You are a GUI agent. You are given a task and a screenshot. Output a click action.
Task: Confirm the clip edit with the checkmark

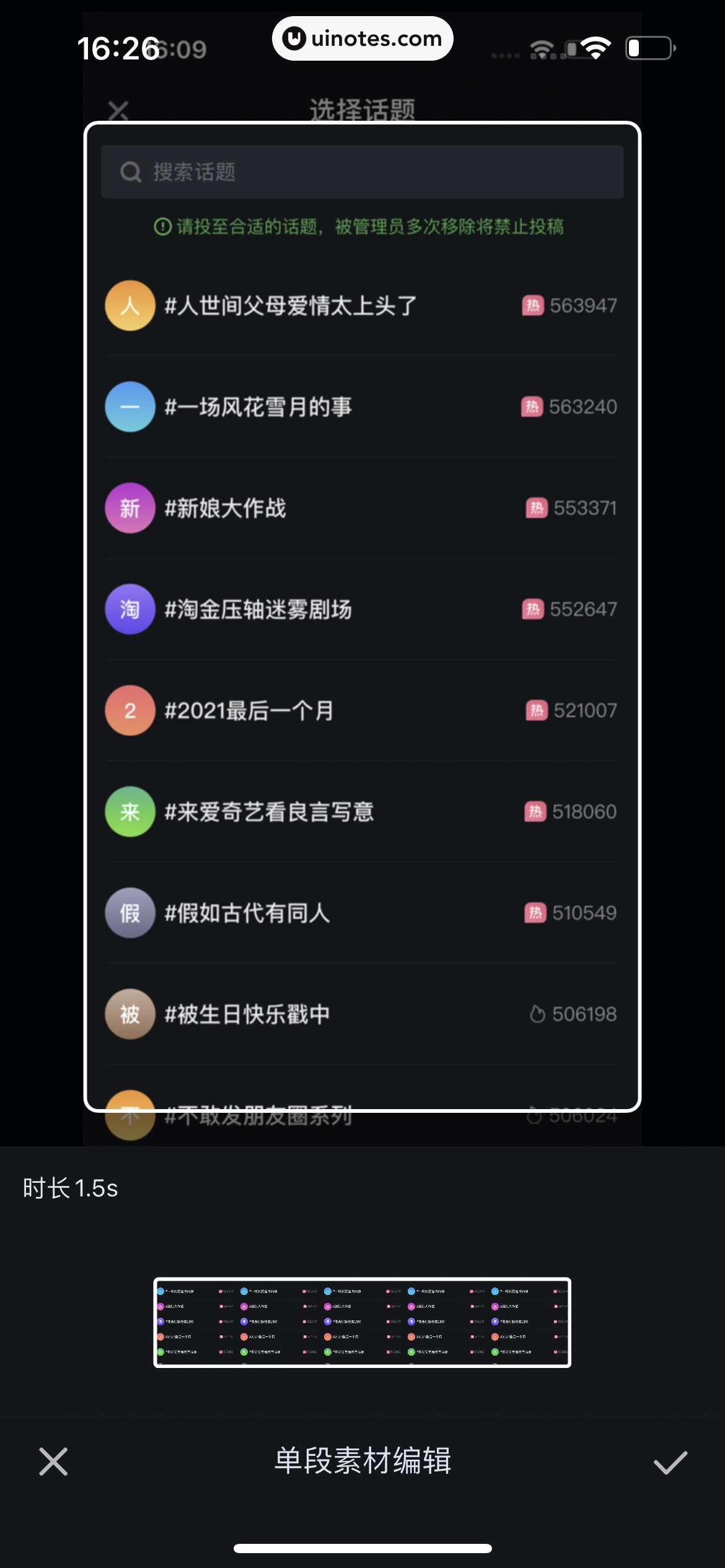pyautogui.click(x=670, y=1462)
